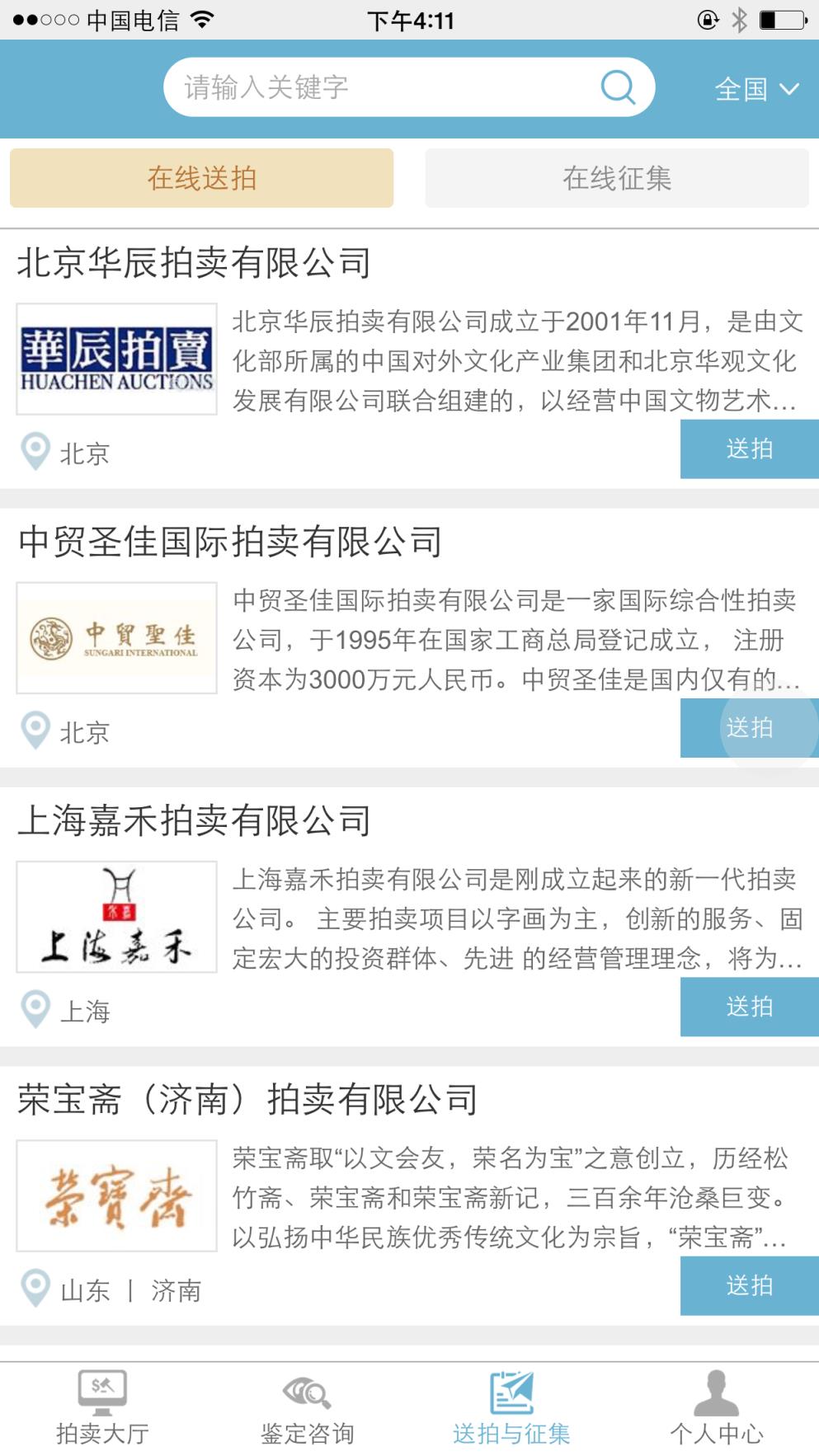Select the 鉴定咨询 appraisal consultation icon
Screen dimensions: 819x1456
click(x=307, y=1390)
